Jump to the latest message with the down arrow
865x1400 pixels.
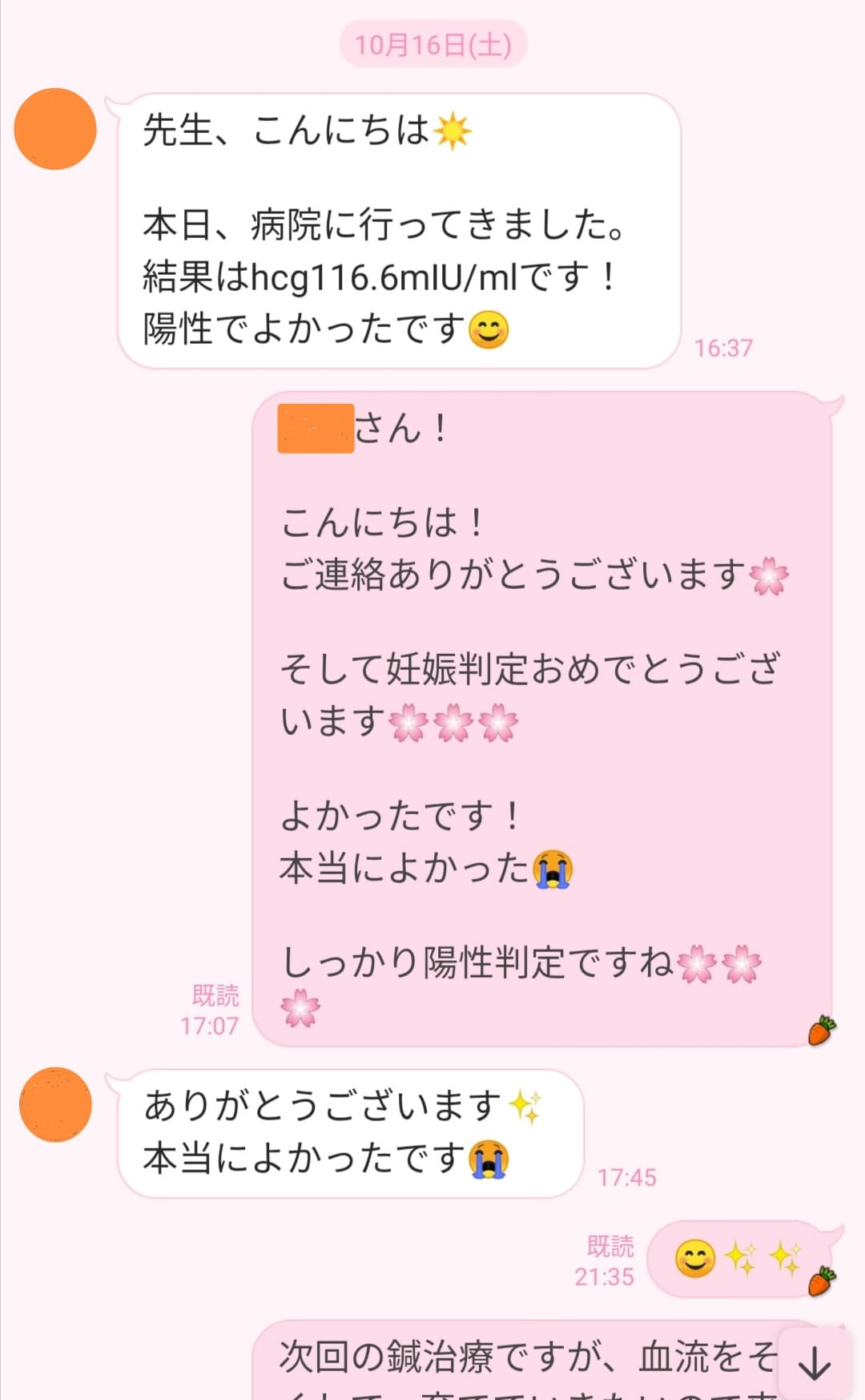pos(815,1362)
